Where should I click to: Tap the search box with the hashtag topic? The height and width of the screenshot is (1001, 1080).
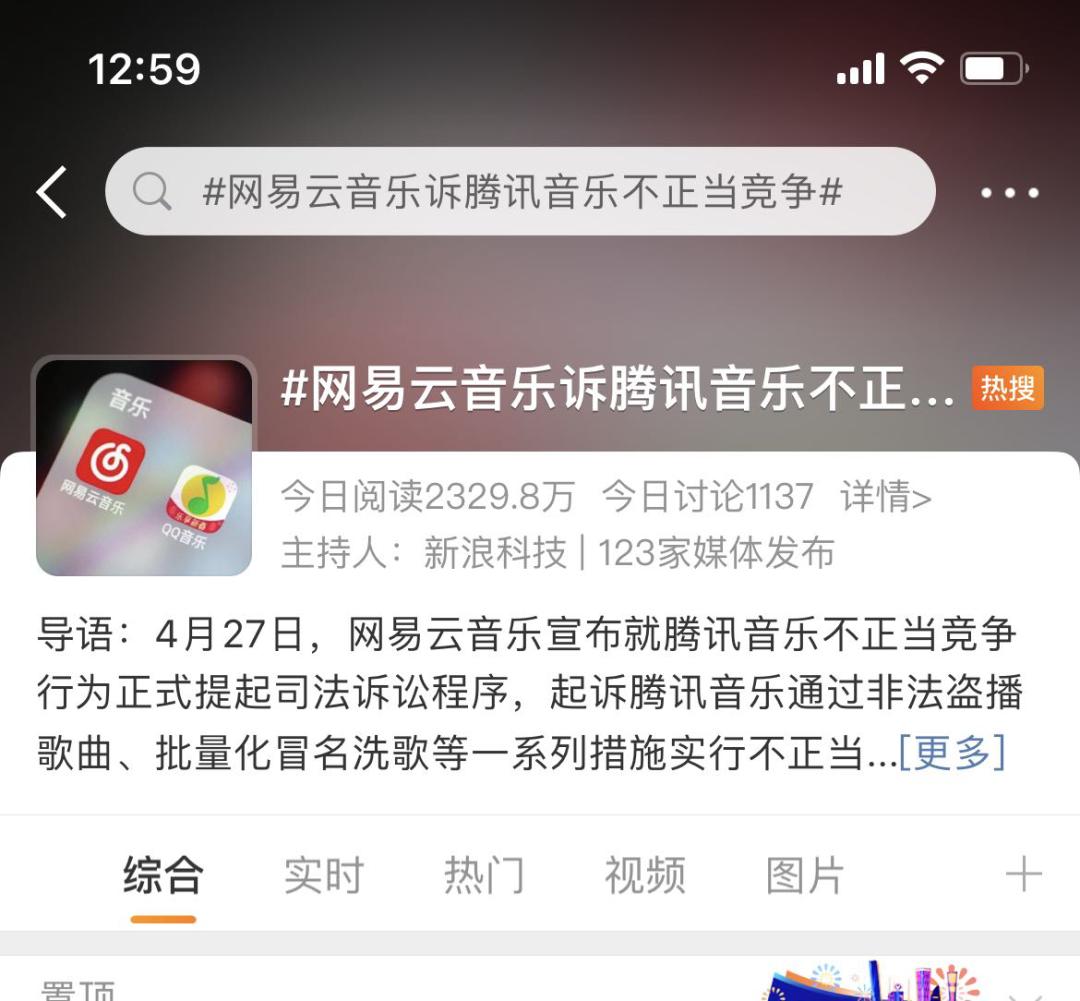pos(520,192)
